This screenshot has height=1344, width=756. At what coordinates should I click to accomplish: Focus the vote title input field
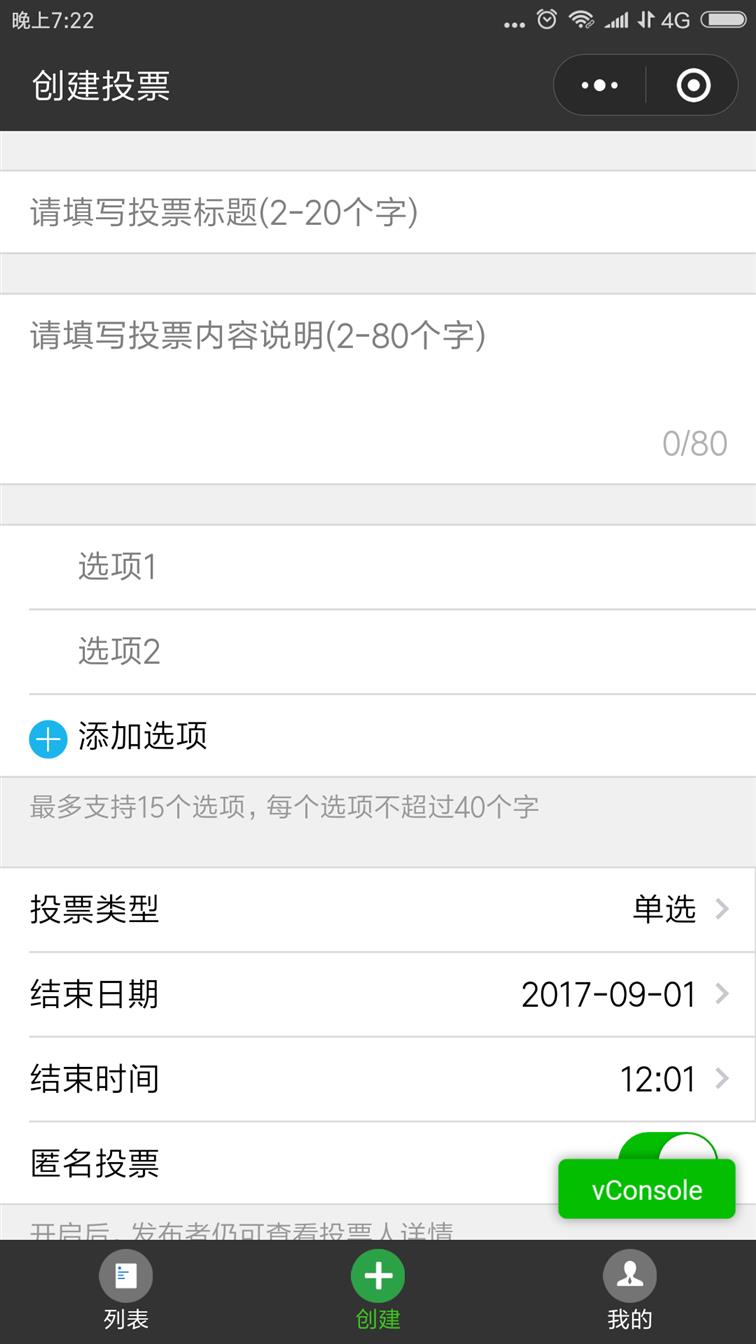point(378,212)
